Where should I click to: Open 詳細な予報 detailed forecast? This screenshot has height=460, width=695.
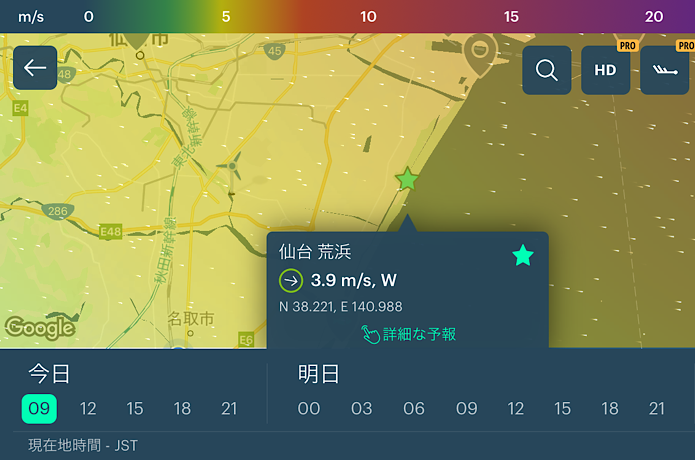(409, 334)
